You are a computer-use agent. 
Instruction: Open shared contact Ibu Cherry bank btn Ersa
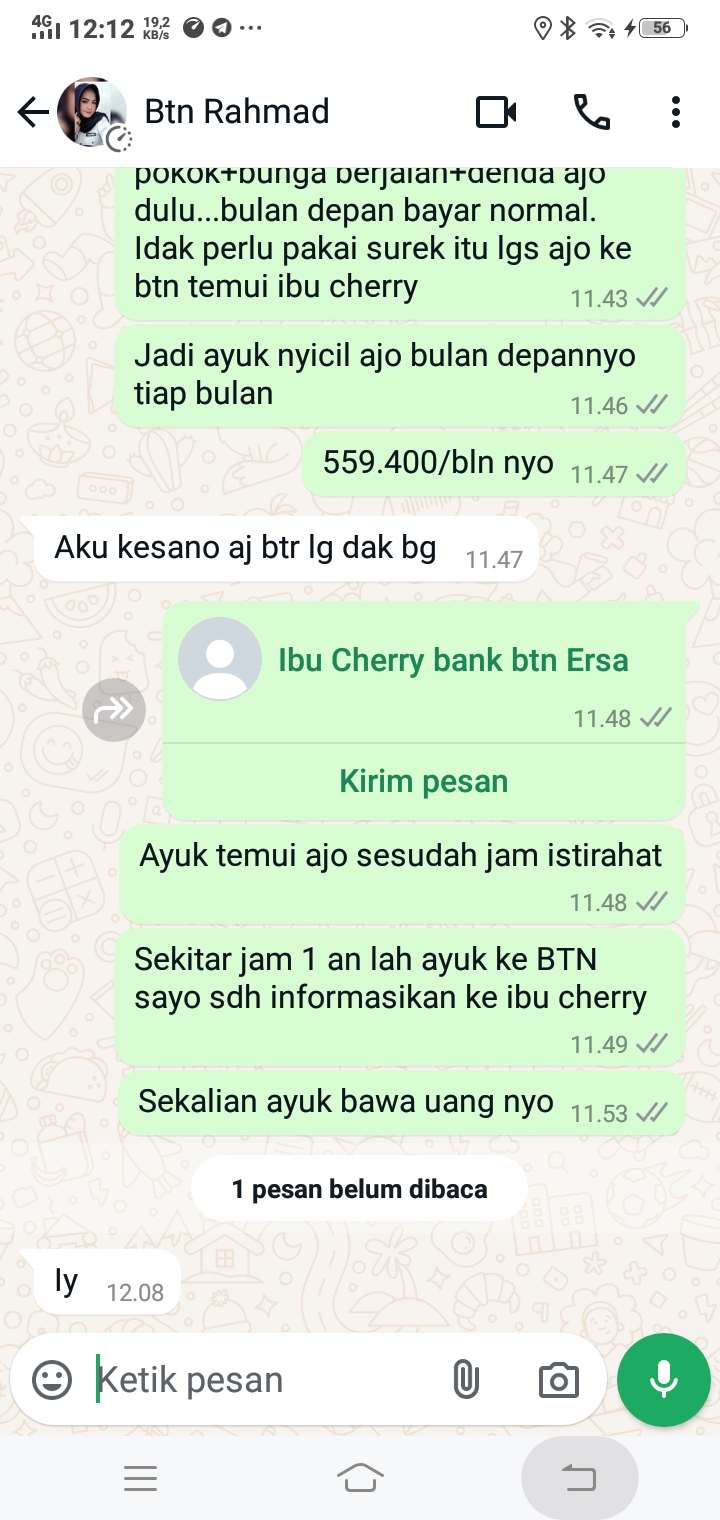[x=452, y=660]
